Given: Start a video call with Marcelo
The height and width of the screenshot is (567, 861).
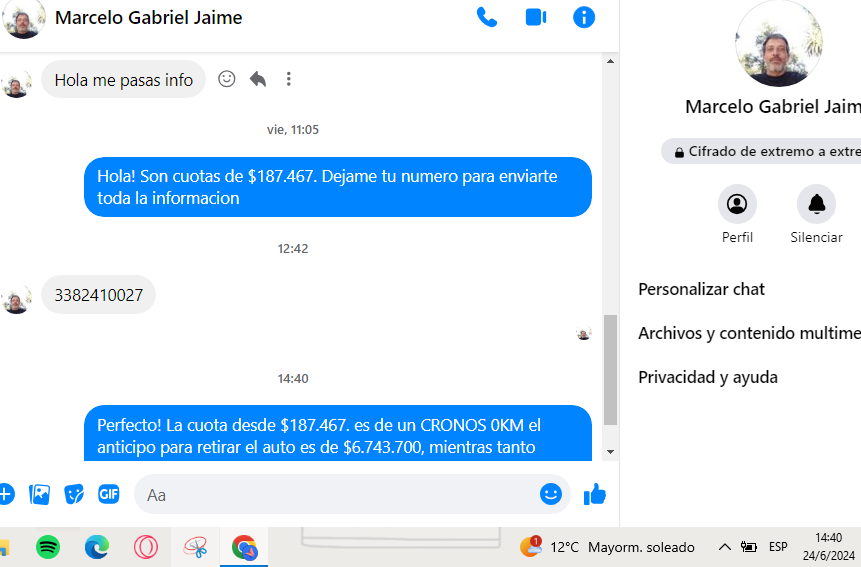Looking at the screenshot, I should pyautogui.click(x=535, y=17).
